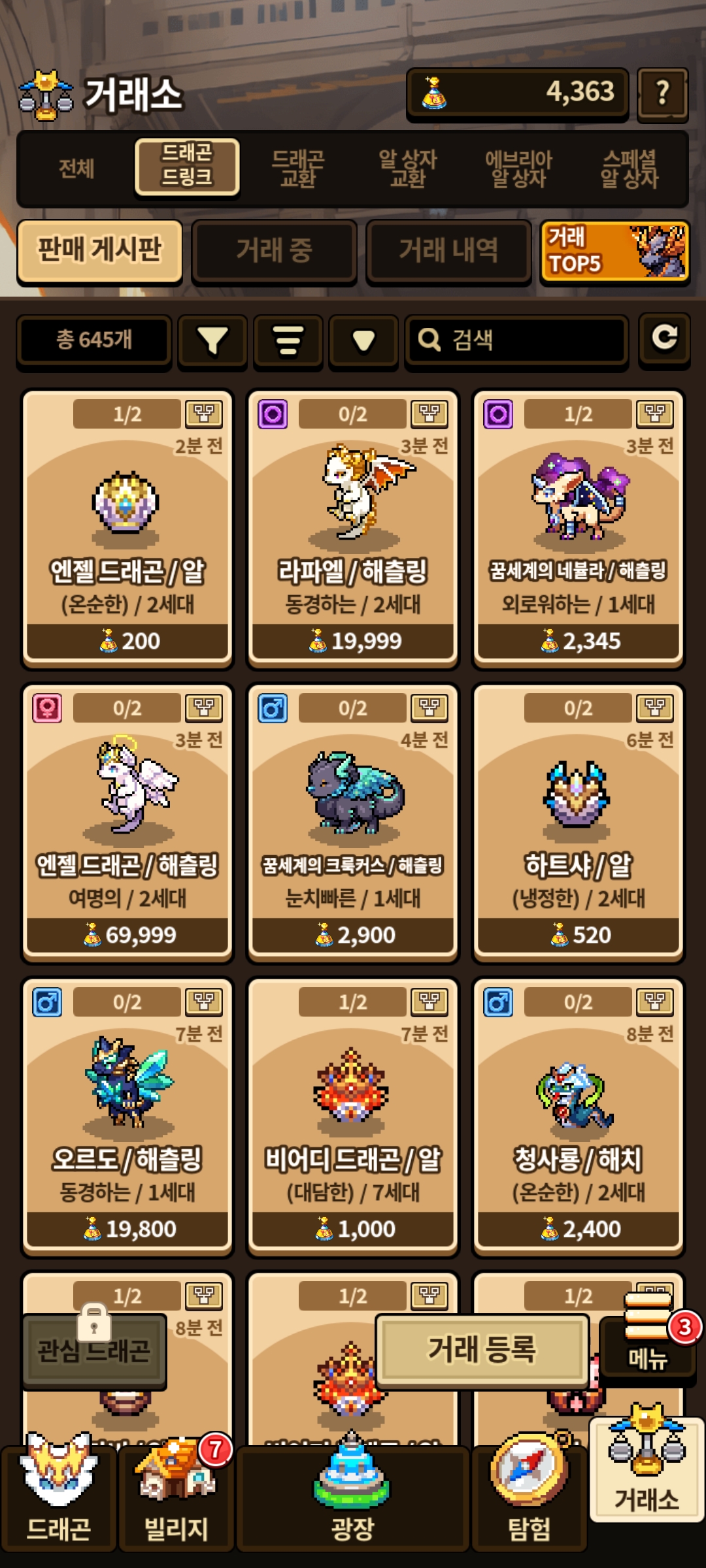Viewport: 706px width, 1568px height.
Task: View the 청사룡 / 해치 listing card
Action: pos(579,1117)
